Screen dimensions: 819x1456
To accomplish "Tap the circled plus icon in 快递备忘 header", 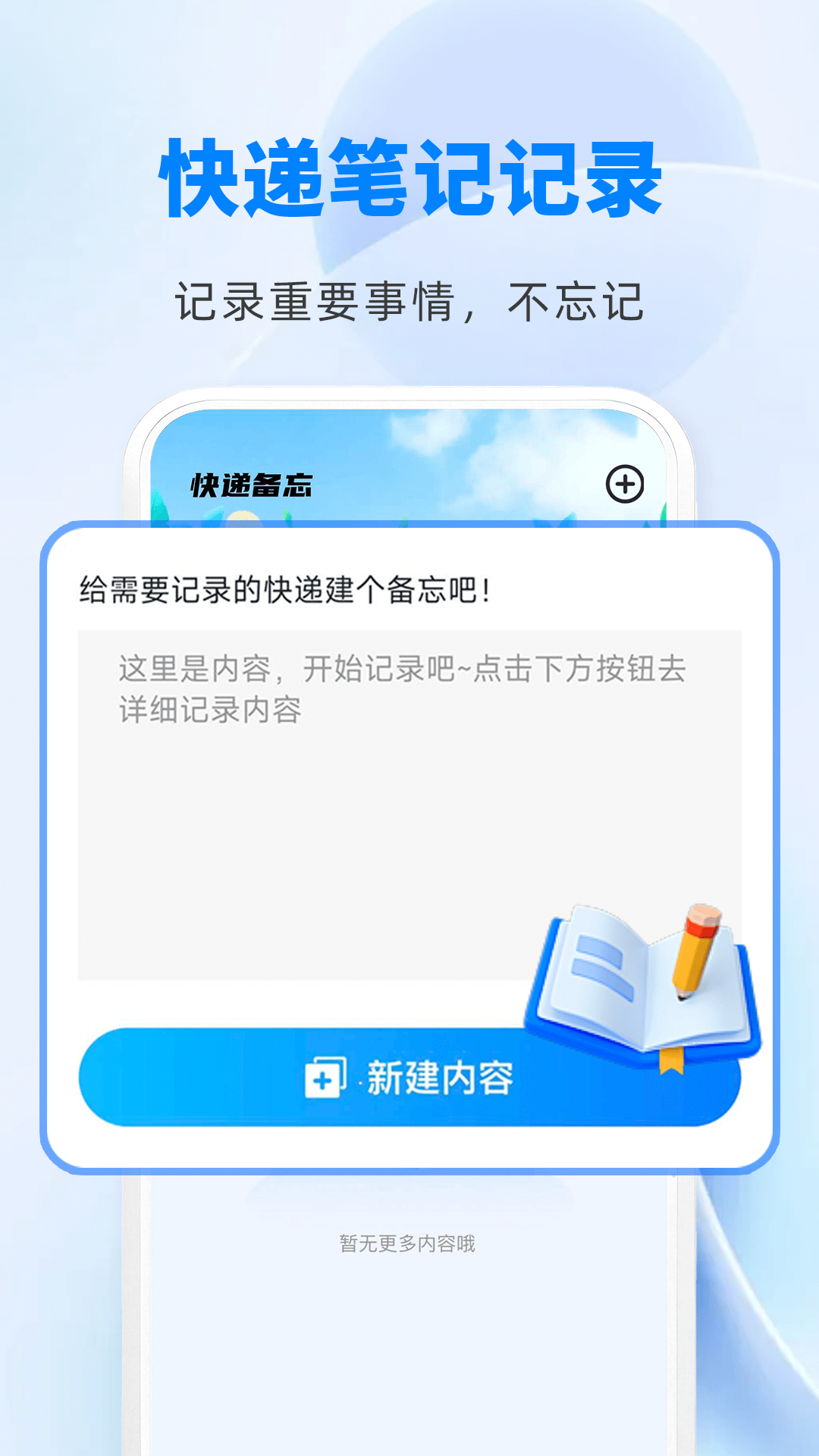I will (x=624, y=483).
